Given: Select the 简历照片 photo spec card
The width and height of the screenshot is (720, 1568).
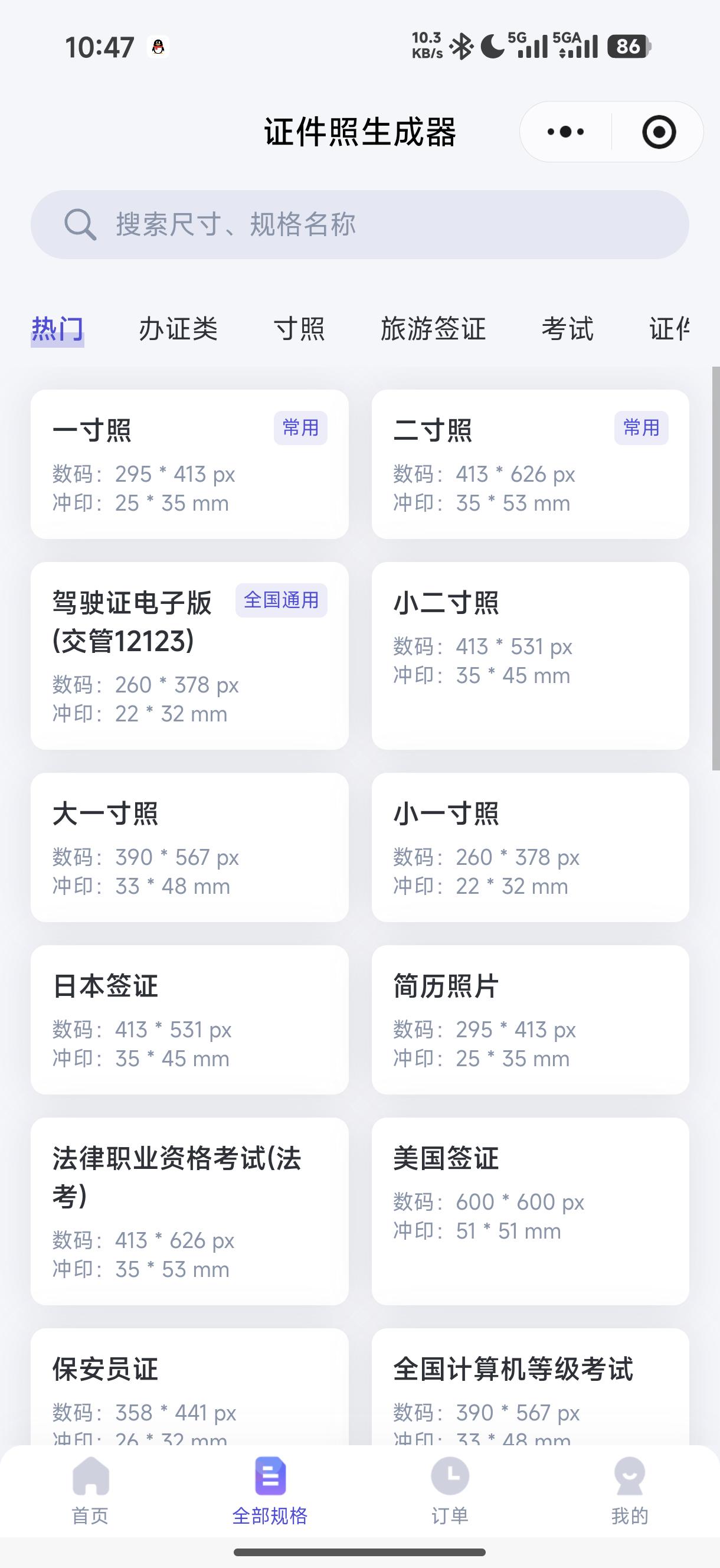Looking at the screenshot, I should [x=530, y=1019].
